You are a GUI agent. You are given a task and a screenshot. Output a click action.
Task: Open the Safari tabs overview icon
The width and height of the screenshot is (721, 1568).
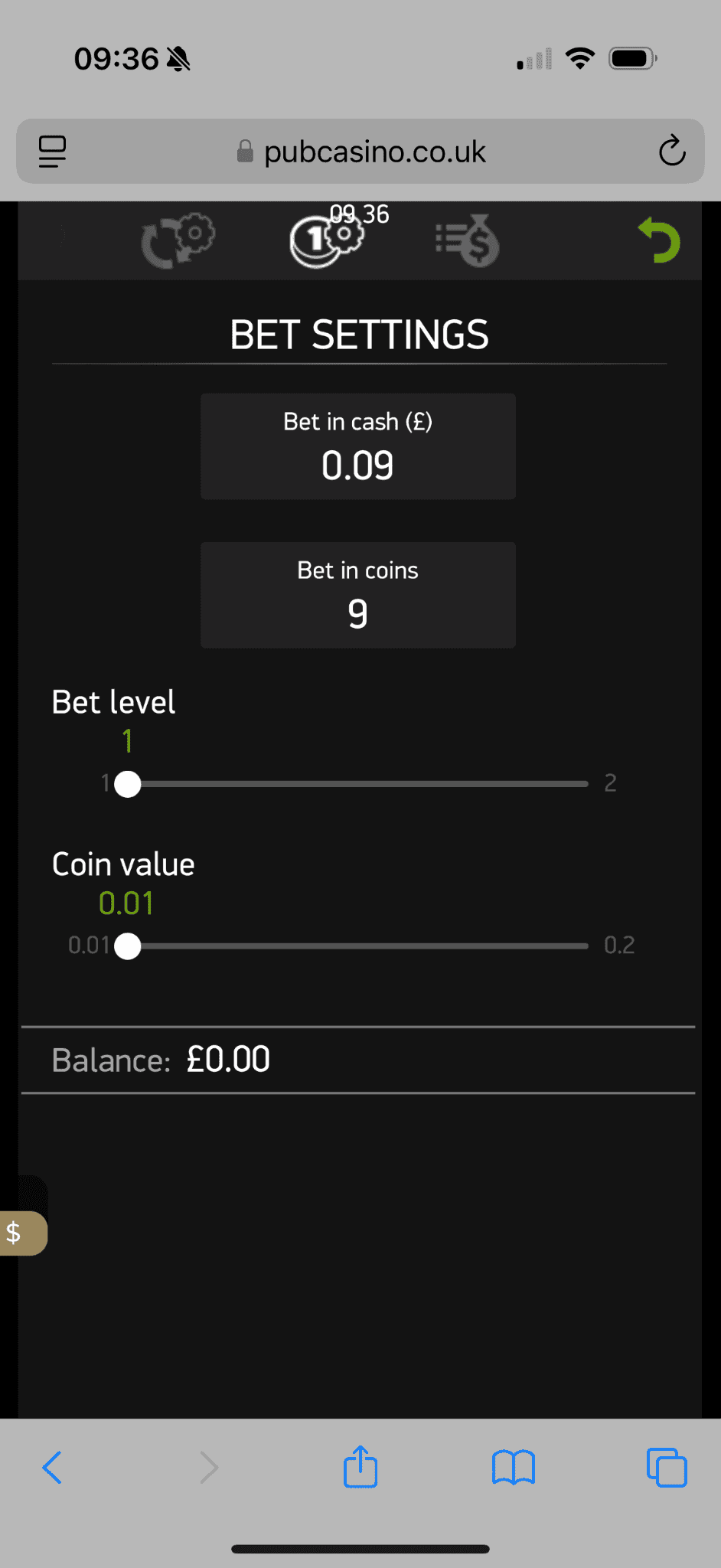pos(666,1467)
